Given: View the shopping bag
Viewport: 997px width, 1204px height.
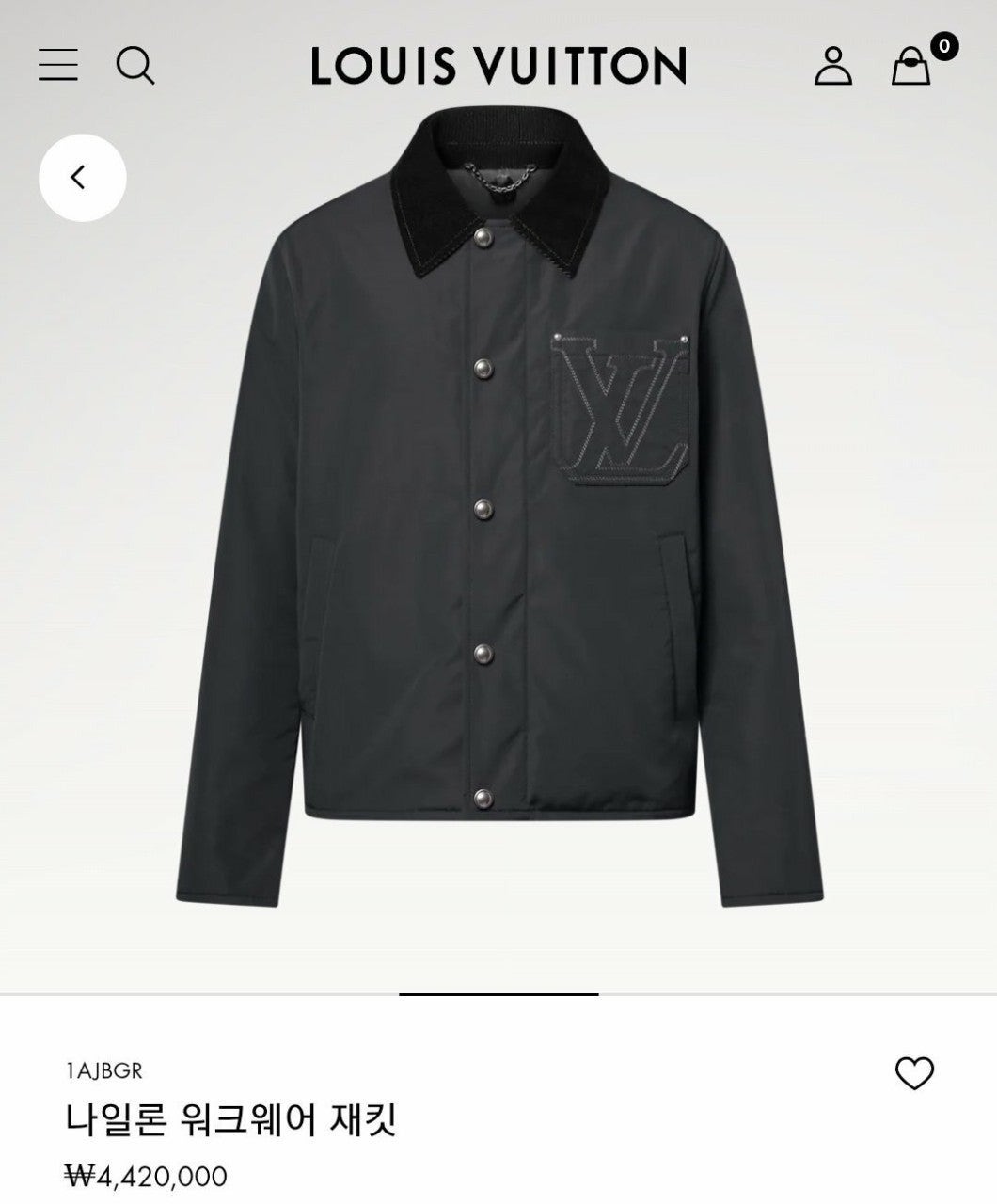Looking at the screenshot, I should pyautogui.click(x=911, y=66).
